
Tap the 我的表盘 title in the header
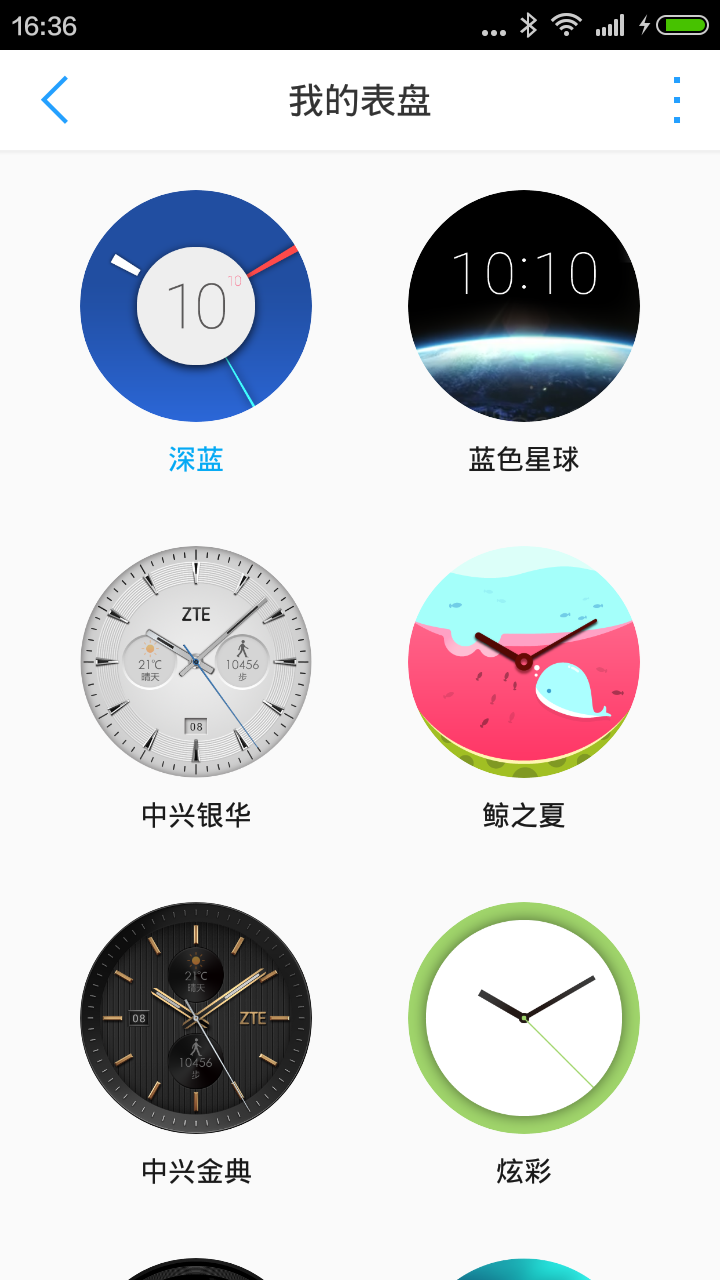pos(359,99)
